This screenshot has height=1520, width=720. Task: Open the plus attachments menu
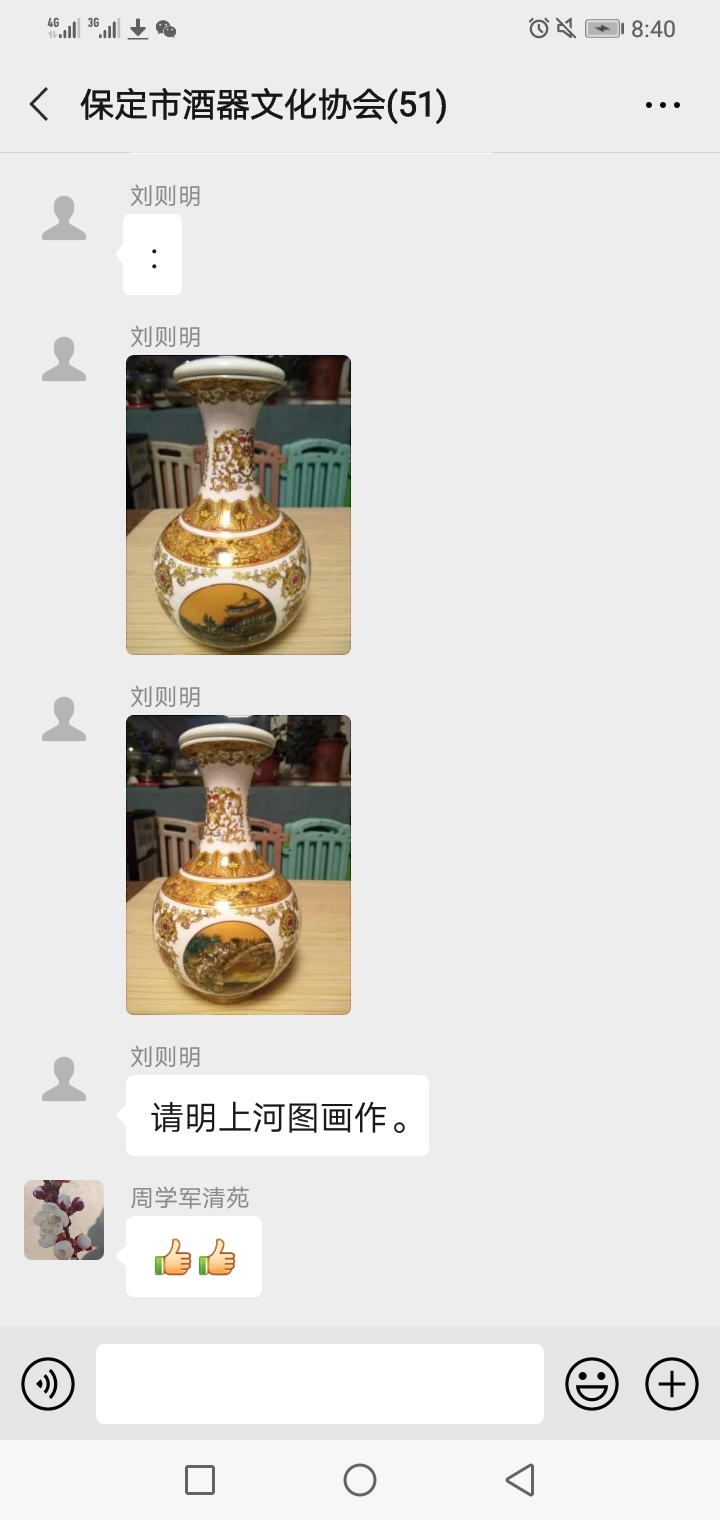point(672,1384)
